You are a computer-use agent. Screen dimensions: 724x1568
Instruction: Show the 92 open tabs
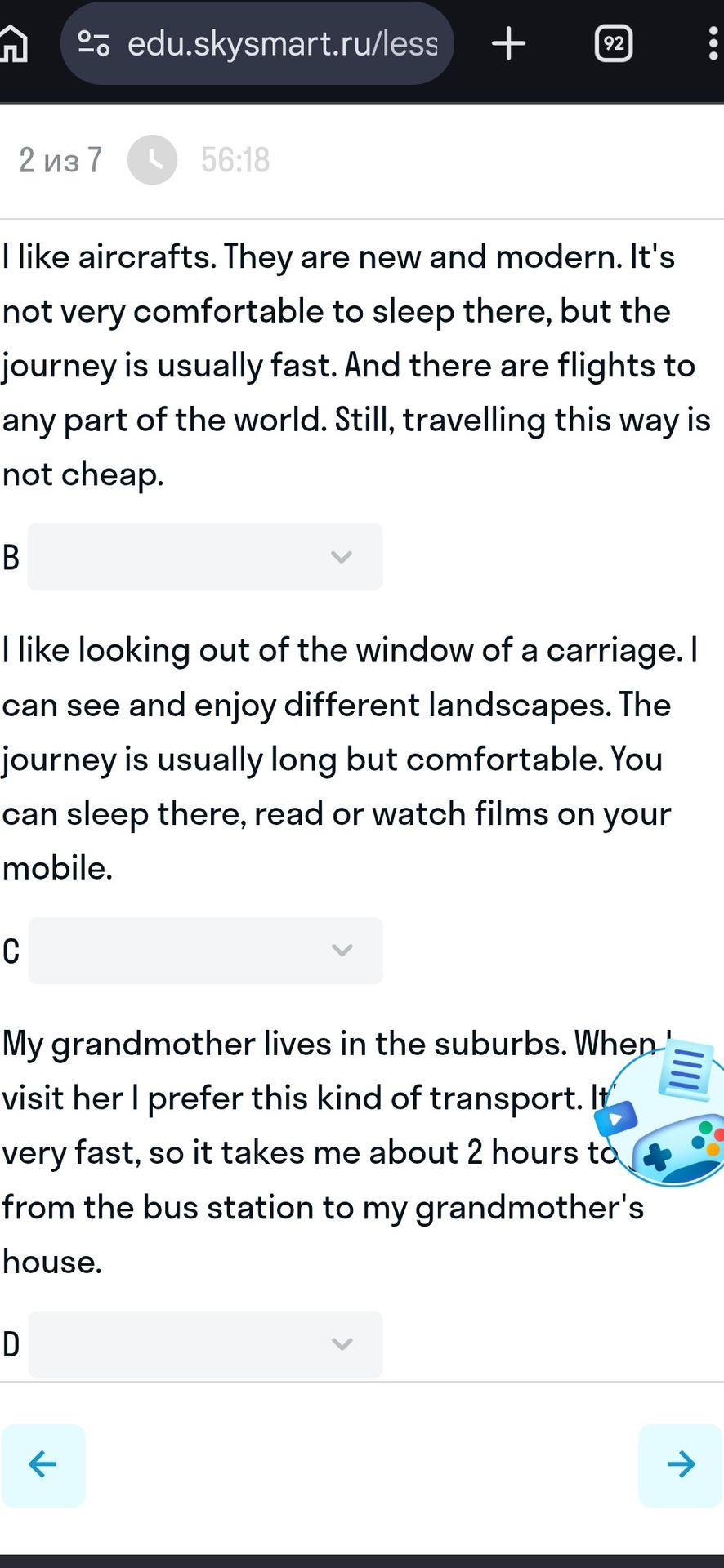614,44
